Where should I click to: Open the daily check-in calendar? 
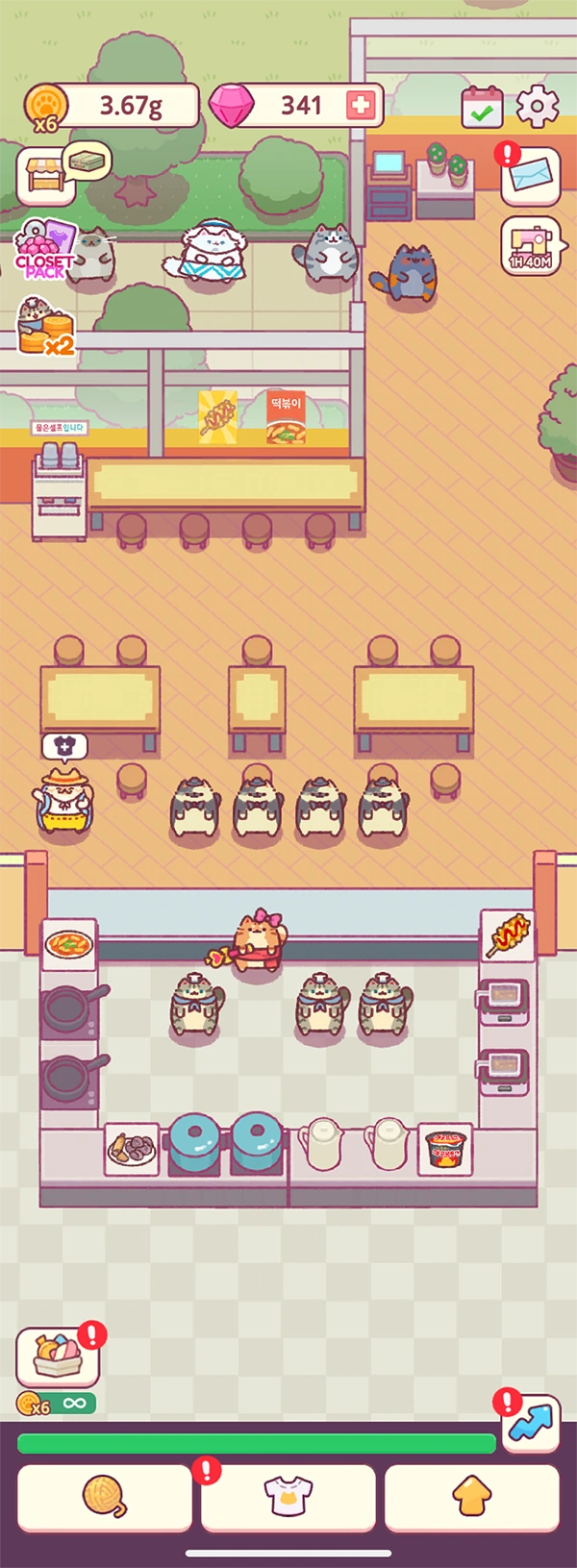pos(482,107)
